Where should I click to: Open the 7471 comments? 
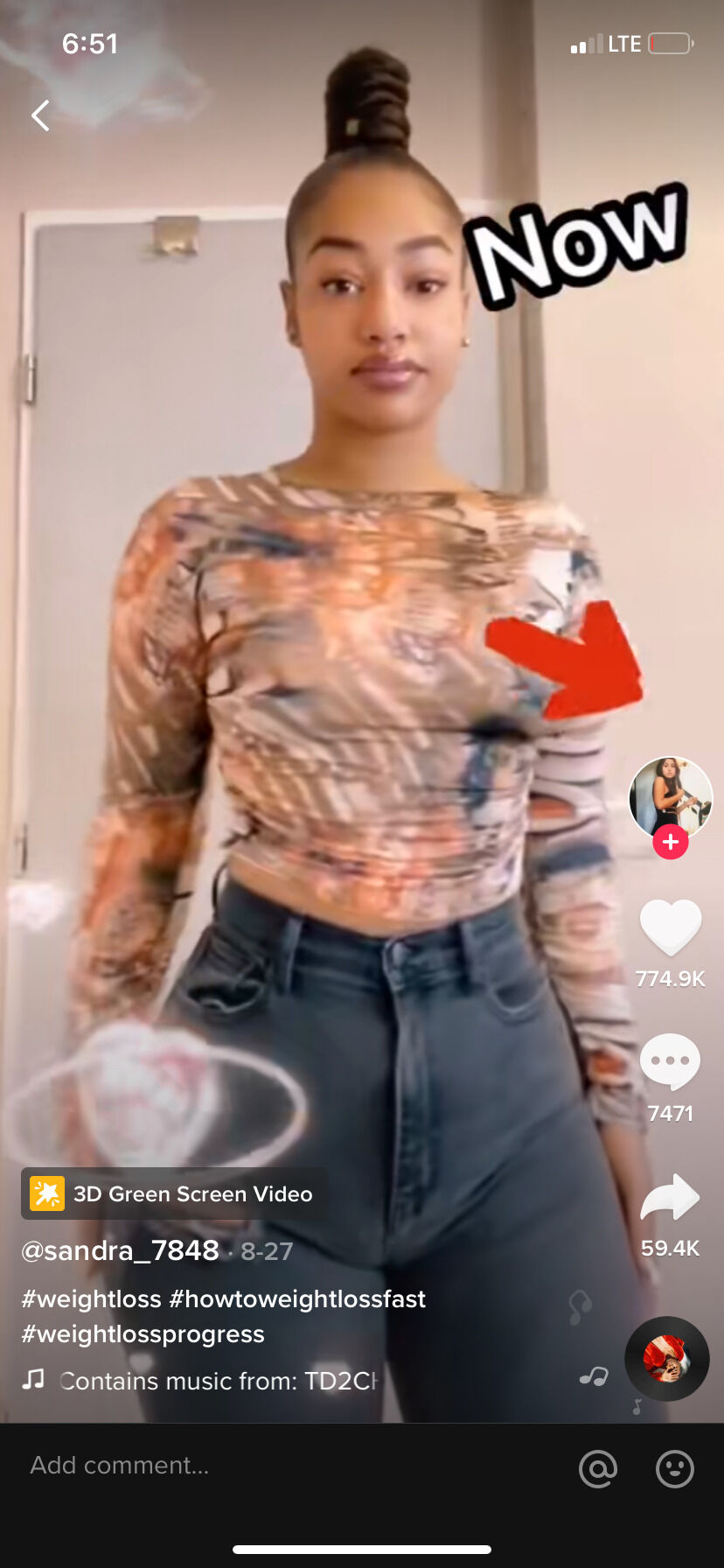[x=671, y=1061]
